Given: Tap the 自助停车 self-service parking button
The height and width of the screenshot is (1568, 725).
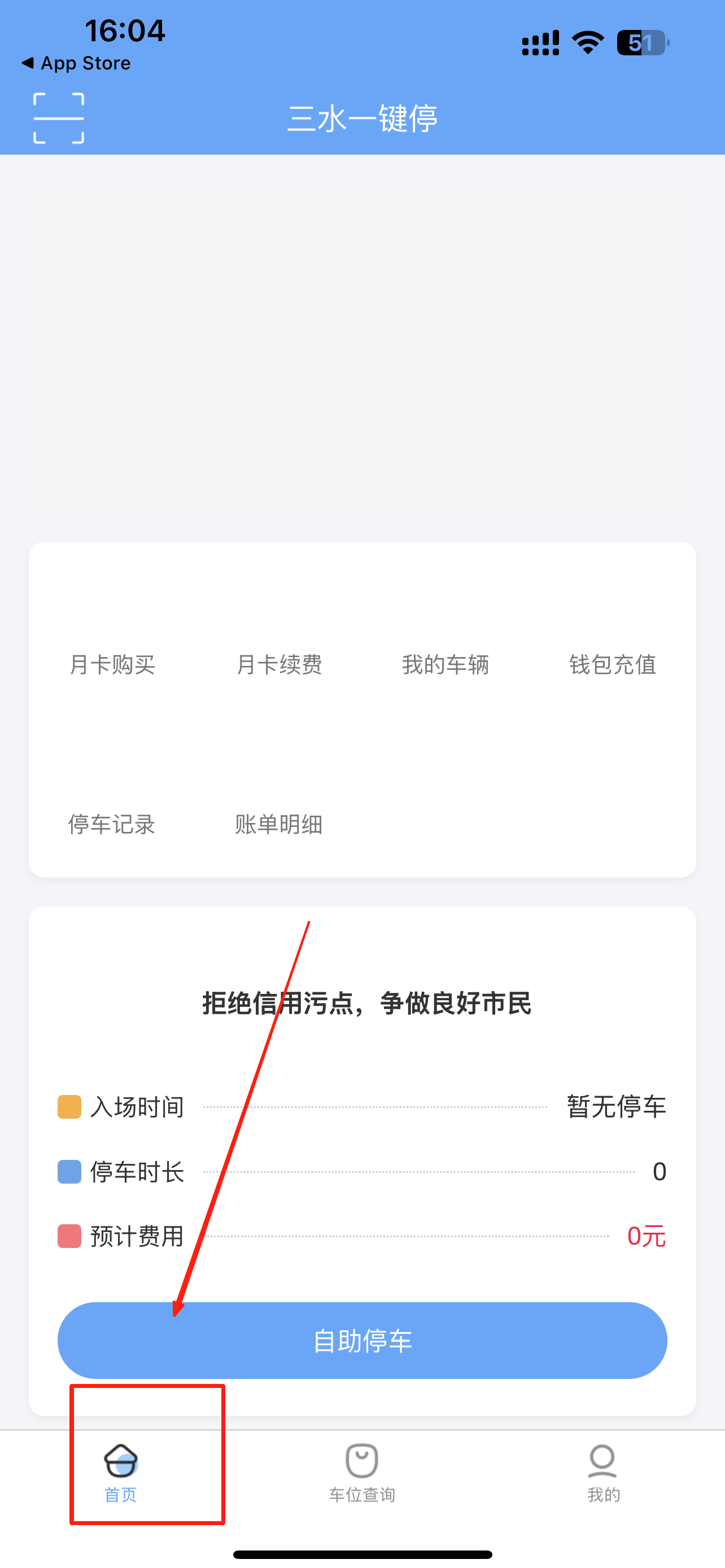Looking at the screenshot, I should point(362,1341).
